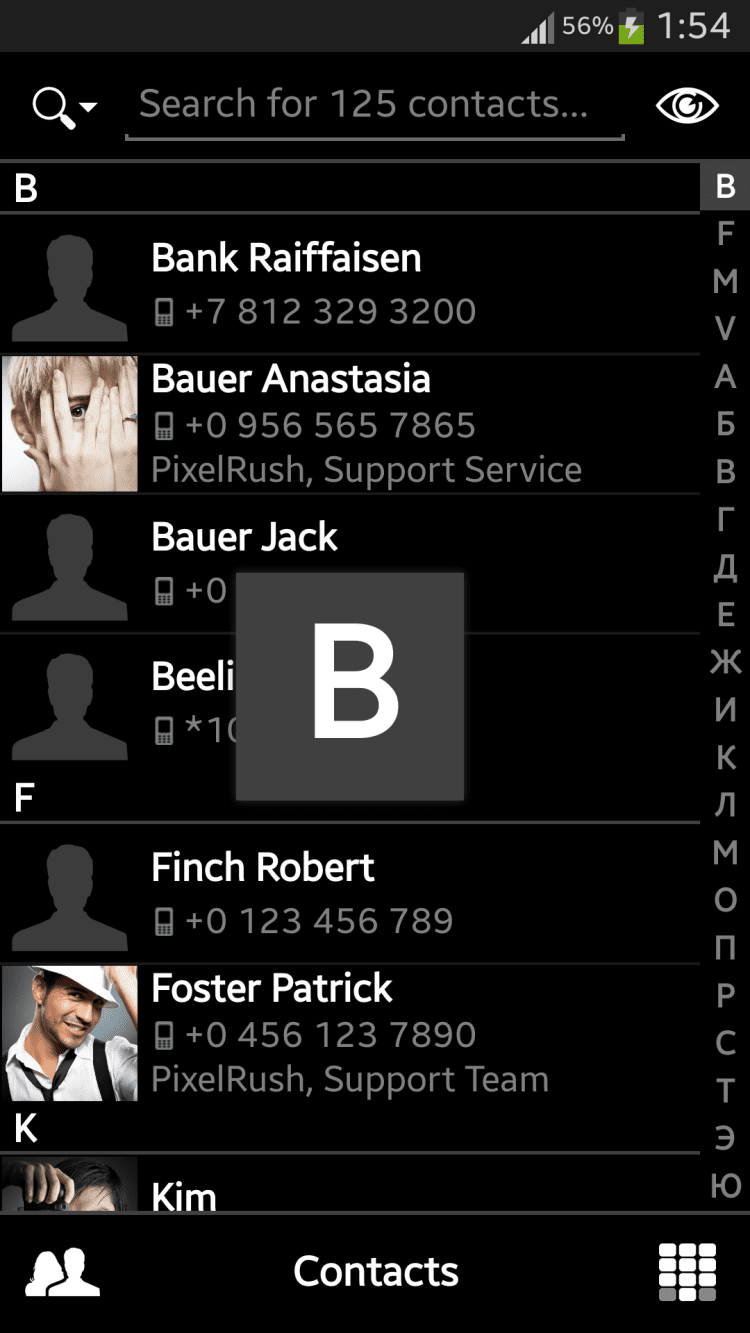Open contact Bank Raiffaisen
Screen dimensions: 750x1333
pyautogui.click(x=350, y=284)
